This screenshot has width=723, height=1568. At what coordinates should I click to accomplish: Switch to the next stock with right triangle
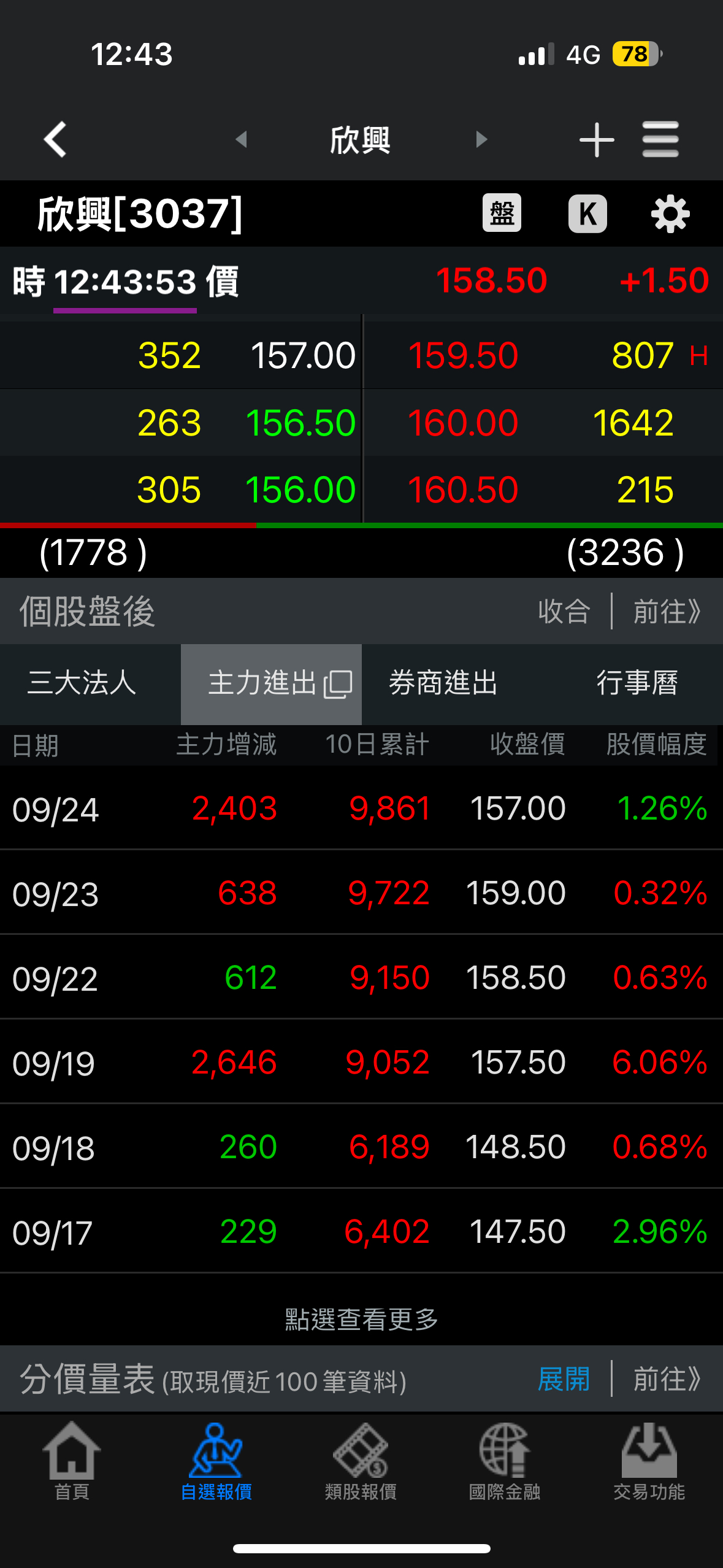tap(481, 139)
